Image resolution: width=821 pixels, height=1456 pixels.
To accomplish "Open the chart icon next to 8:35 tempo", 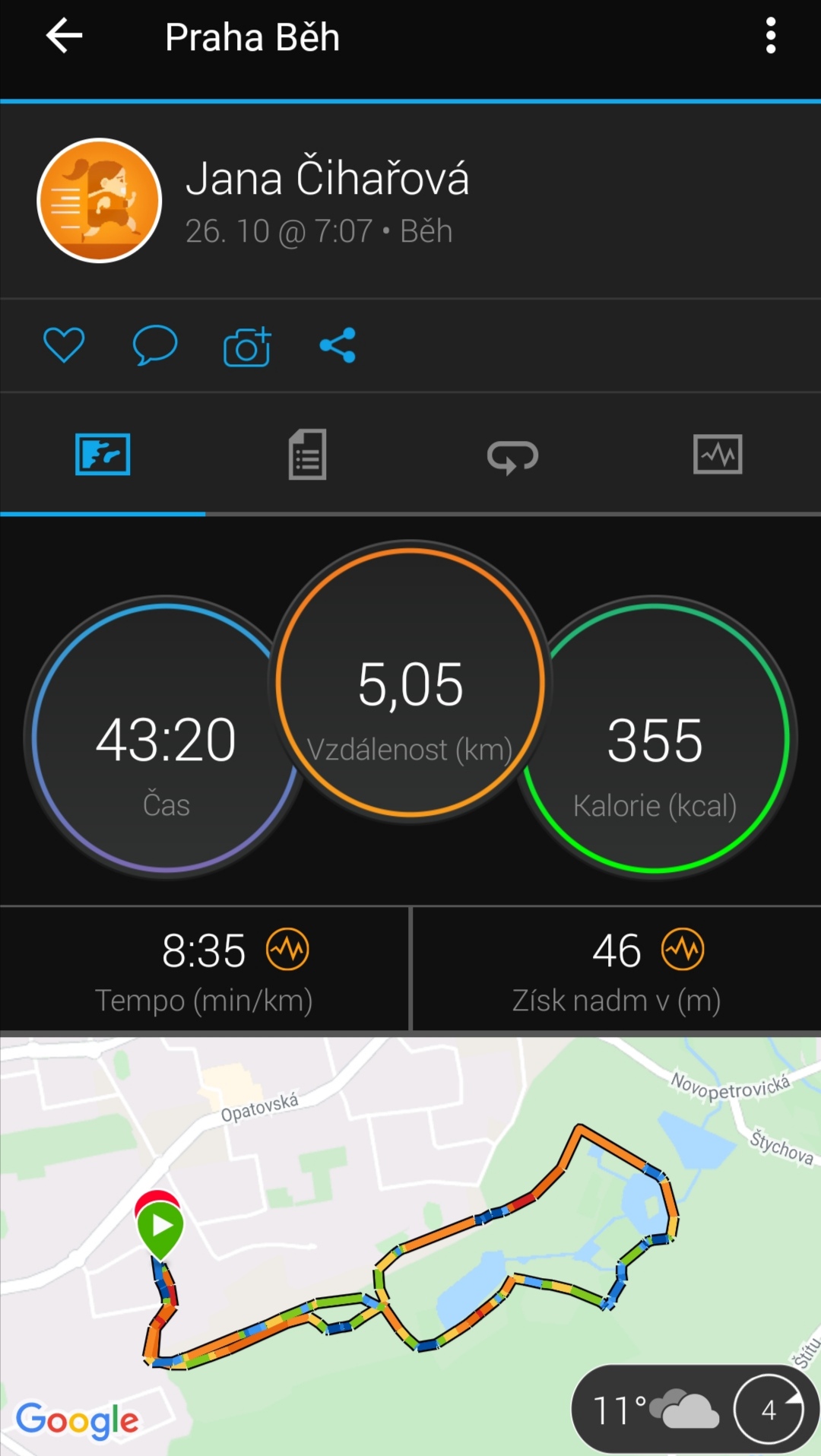I will [287, 950].
